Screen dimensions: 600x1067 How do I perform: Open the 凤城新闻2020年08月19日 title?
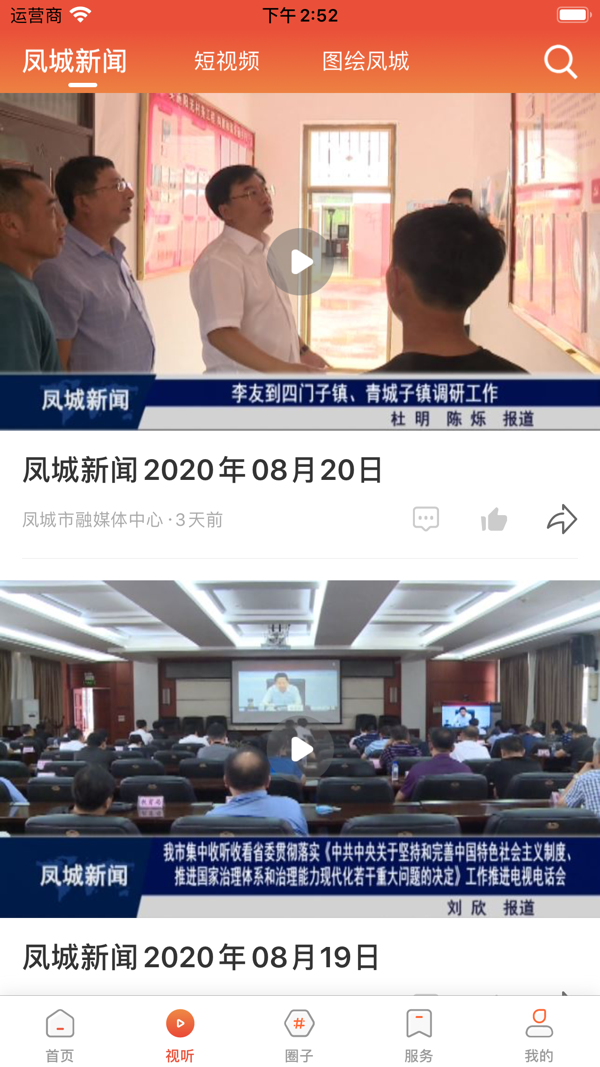coord(201,957)
